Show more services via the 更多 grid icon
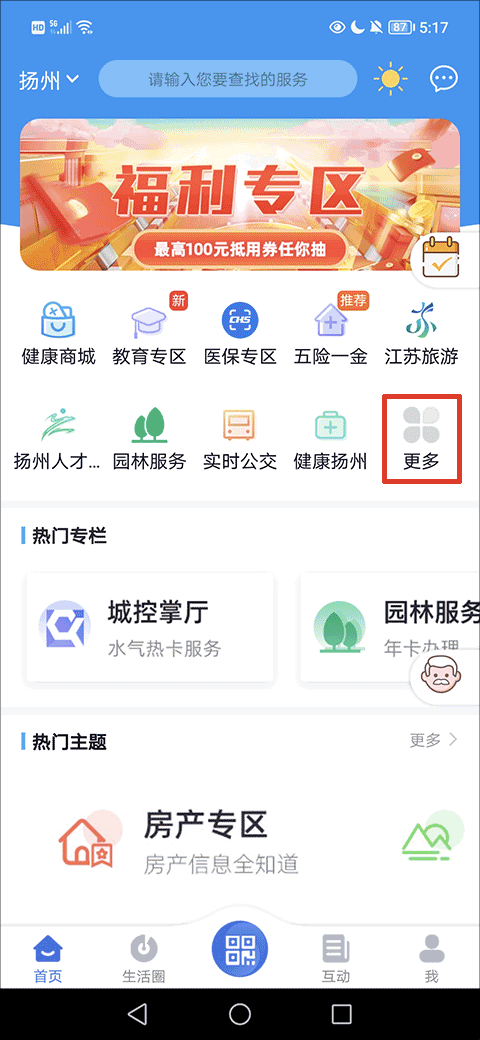Image resolution: width=480 pixels, height=1040 pixels. [422, 438]
